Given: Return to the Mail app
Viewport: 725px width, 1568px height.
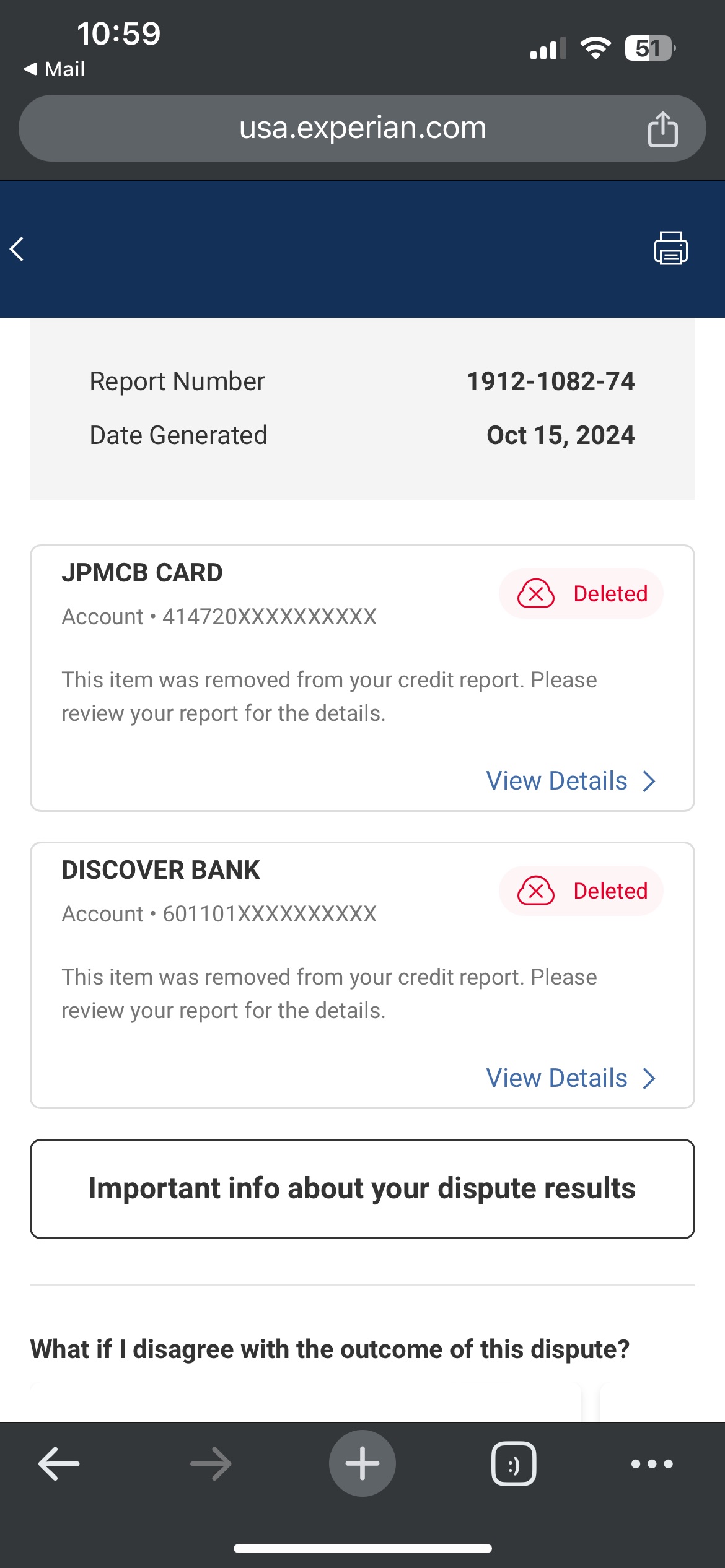Looking at the screenshot, I should pos(55,69).
